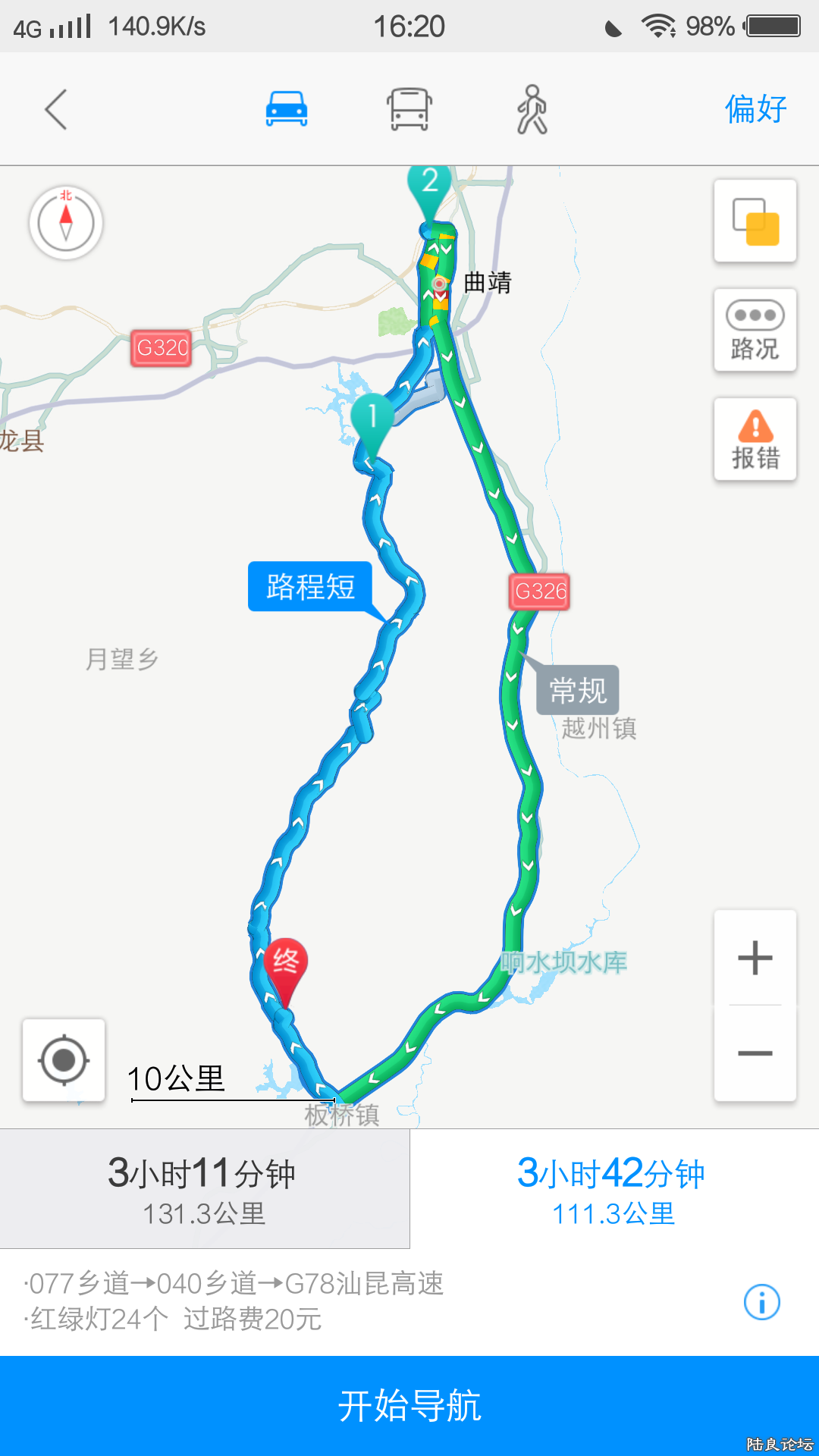The height and width of the screenshot is (1456, 819).
Task: Open route details info icon
Action: point(761,1302)
